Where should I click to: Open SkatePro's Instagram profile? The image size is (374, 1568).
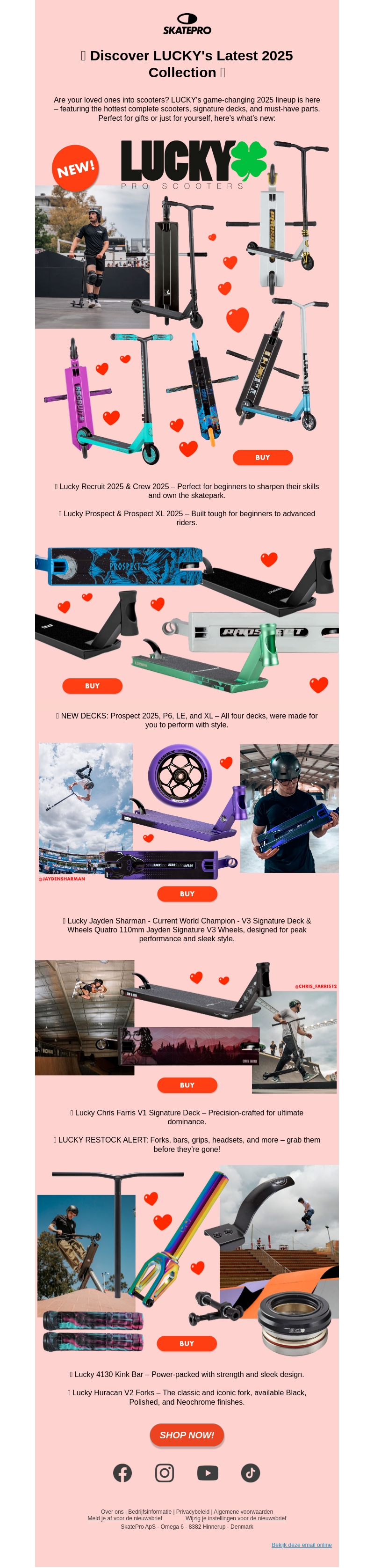tap(164, 1473)
